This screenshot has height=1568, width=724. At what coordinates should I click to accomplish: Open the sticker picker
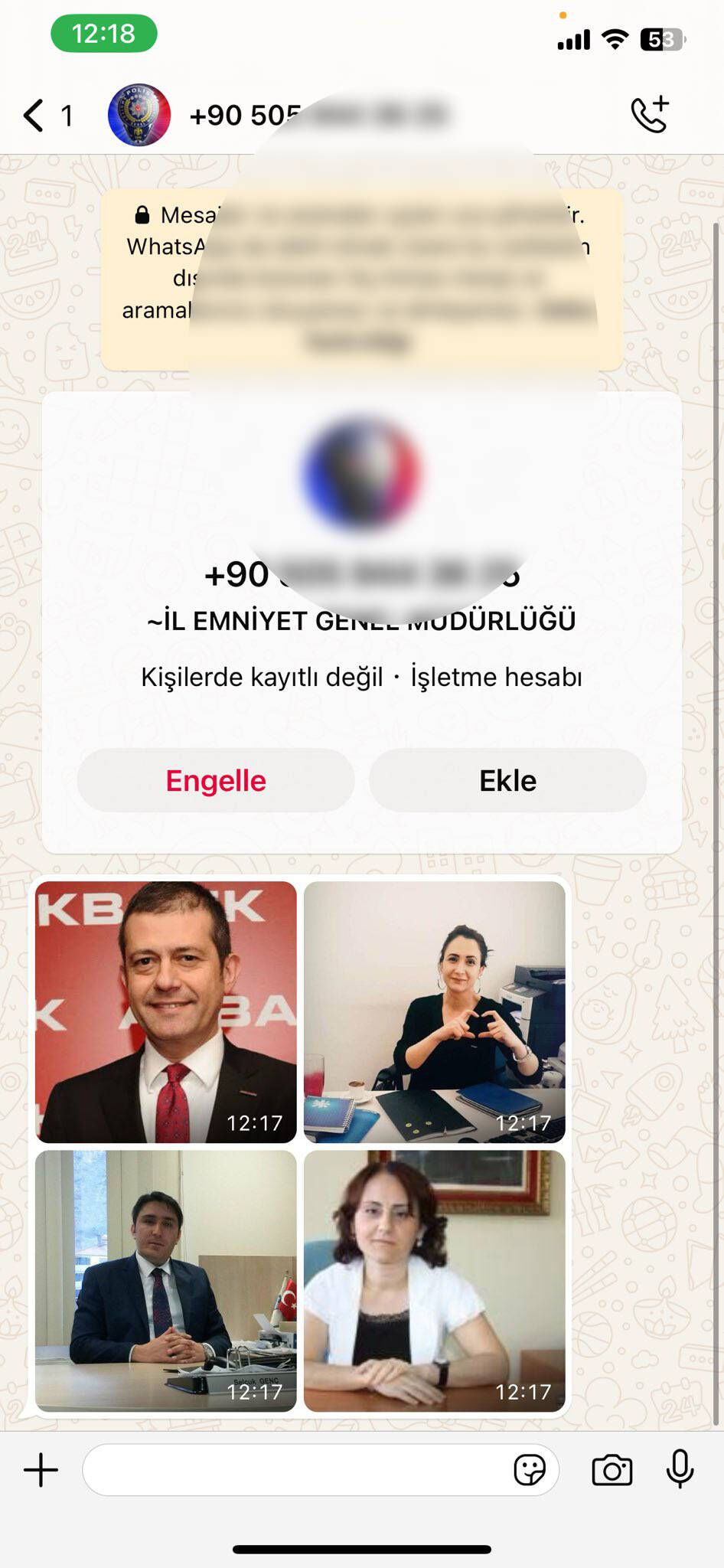(529, 1470)
